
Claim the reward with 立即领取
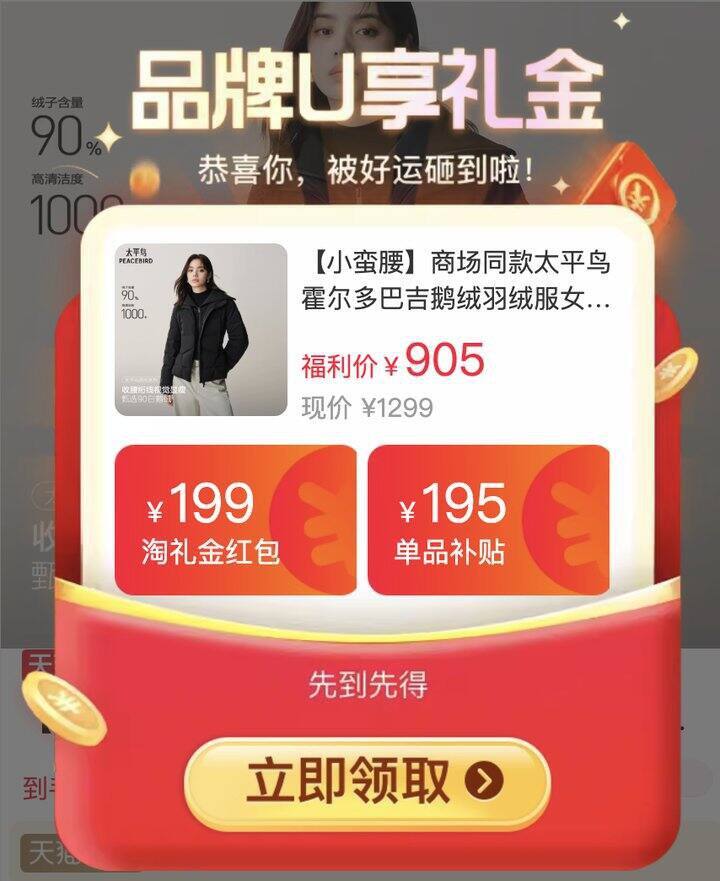pos(367,783)
